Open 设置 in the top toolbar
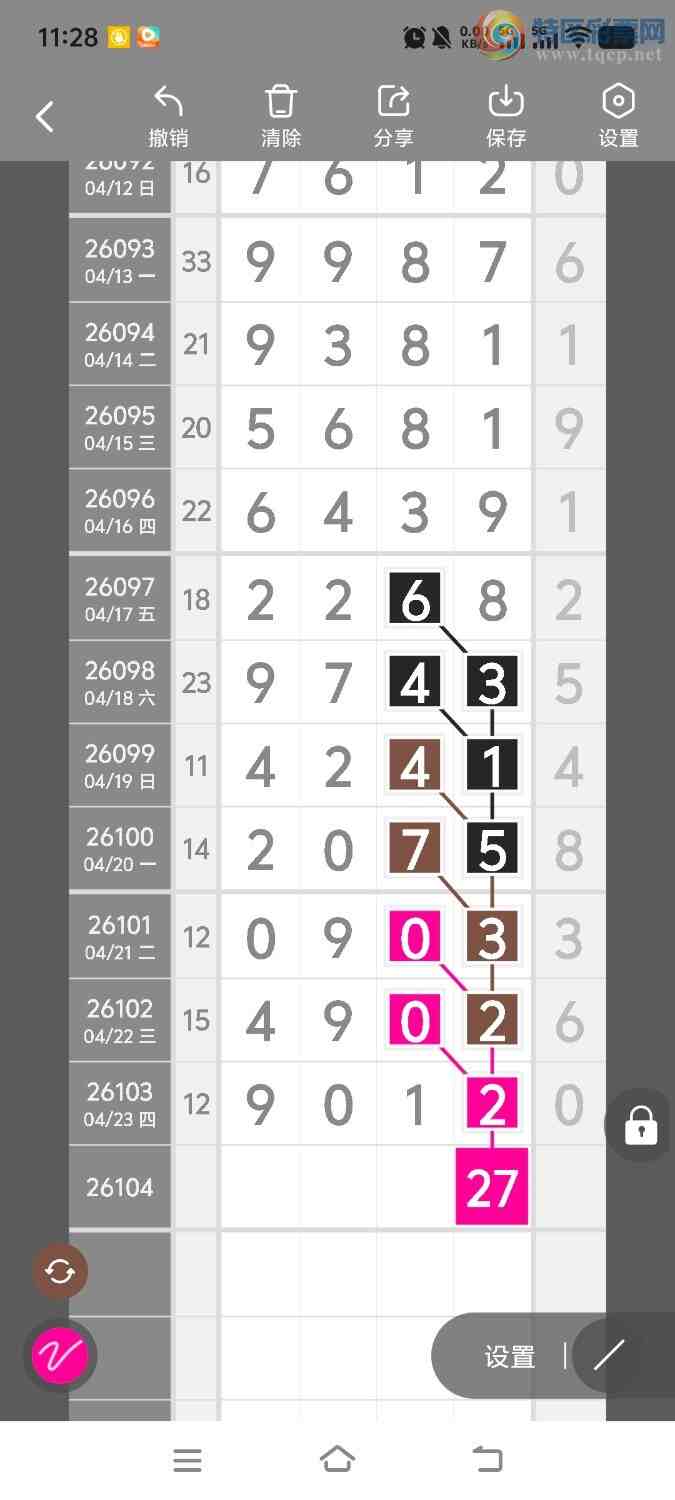This screenshot has height=1500, width=675. click(618, 116)
